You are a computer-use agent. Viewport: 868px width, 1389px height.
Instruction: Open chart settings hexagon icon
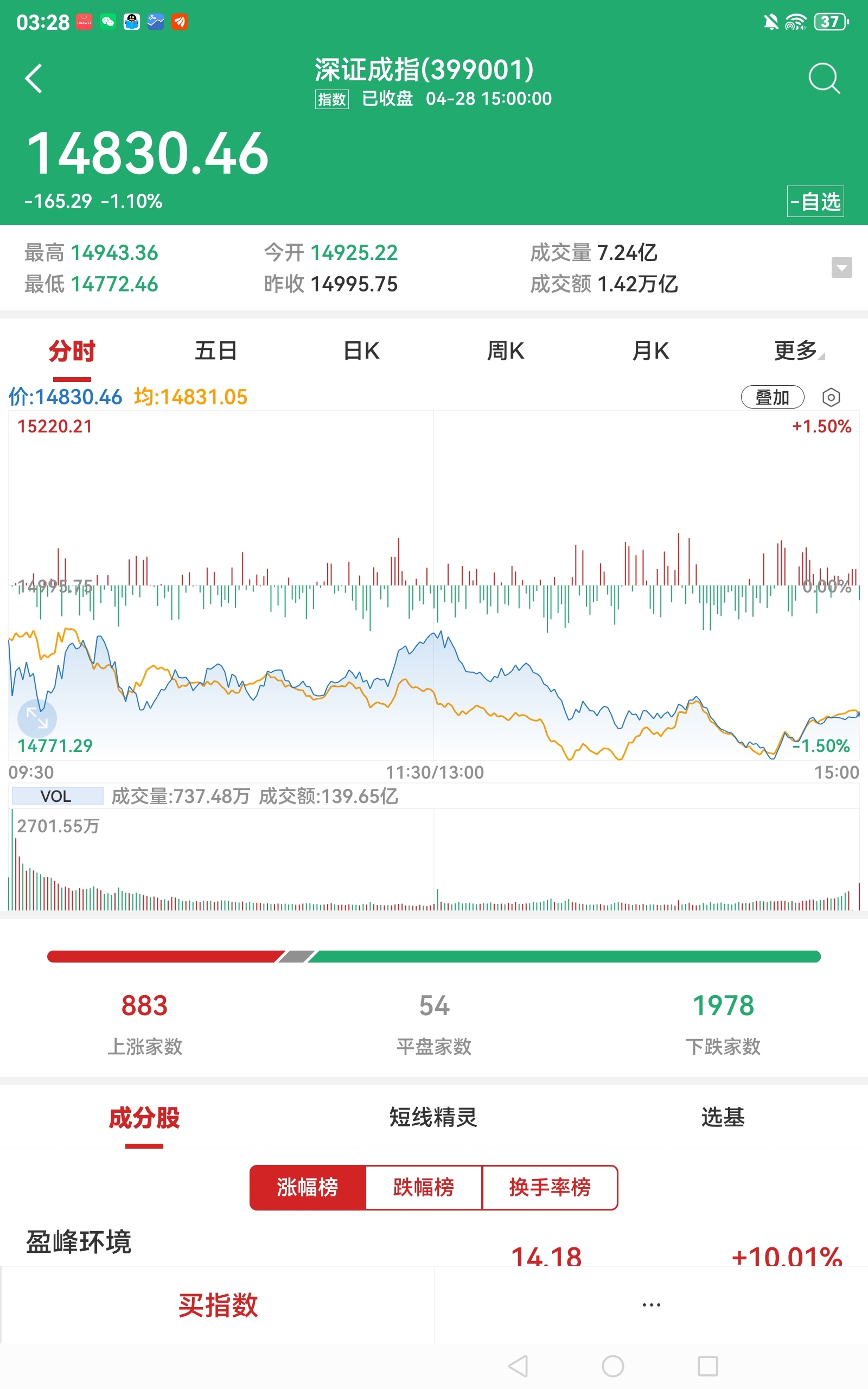[x=831, y=397]
